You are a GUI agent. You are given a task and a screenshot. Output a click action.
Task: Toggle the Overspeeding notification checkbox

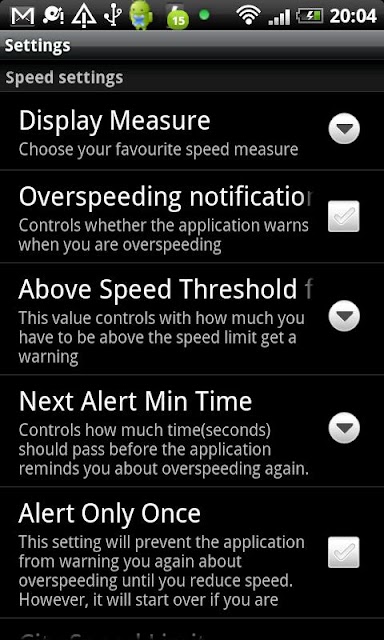click(x=344, y=216)
